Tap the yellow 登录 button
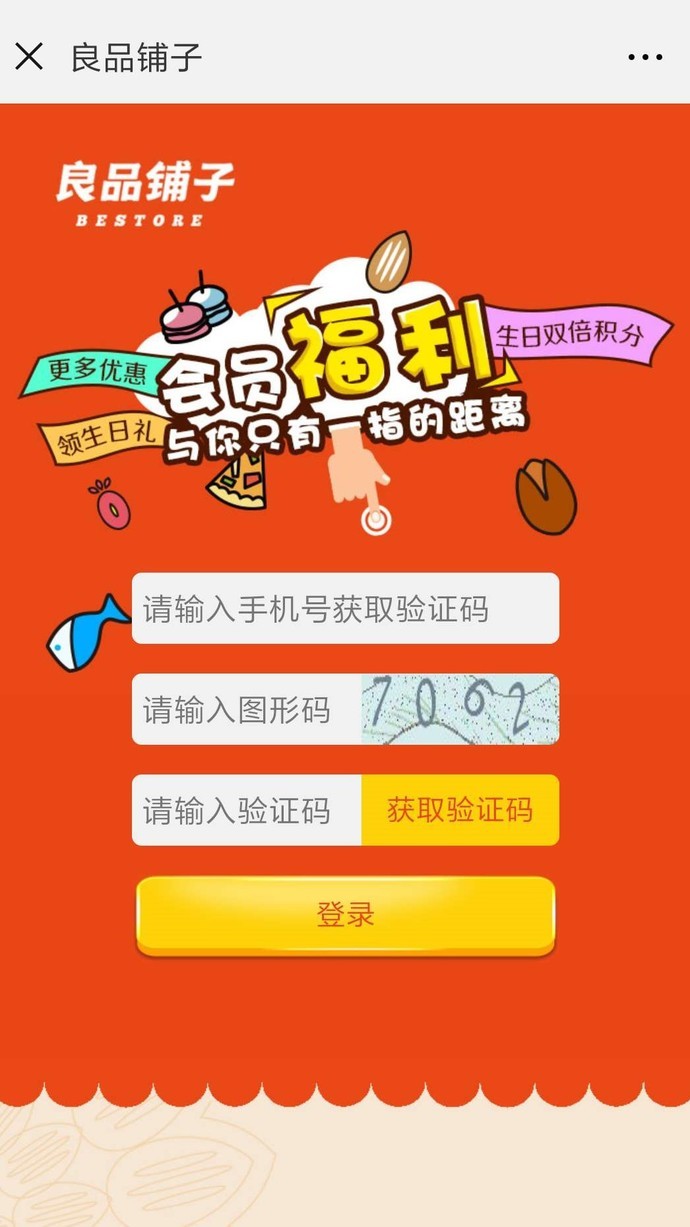This screenshot has width=690, height=1227. click(345, 914)
